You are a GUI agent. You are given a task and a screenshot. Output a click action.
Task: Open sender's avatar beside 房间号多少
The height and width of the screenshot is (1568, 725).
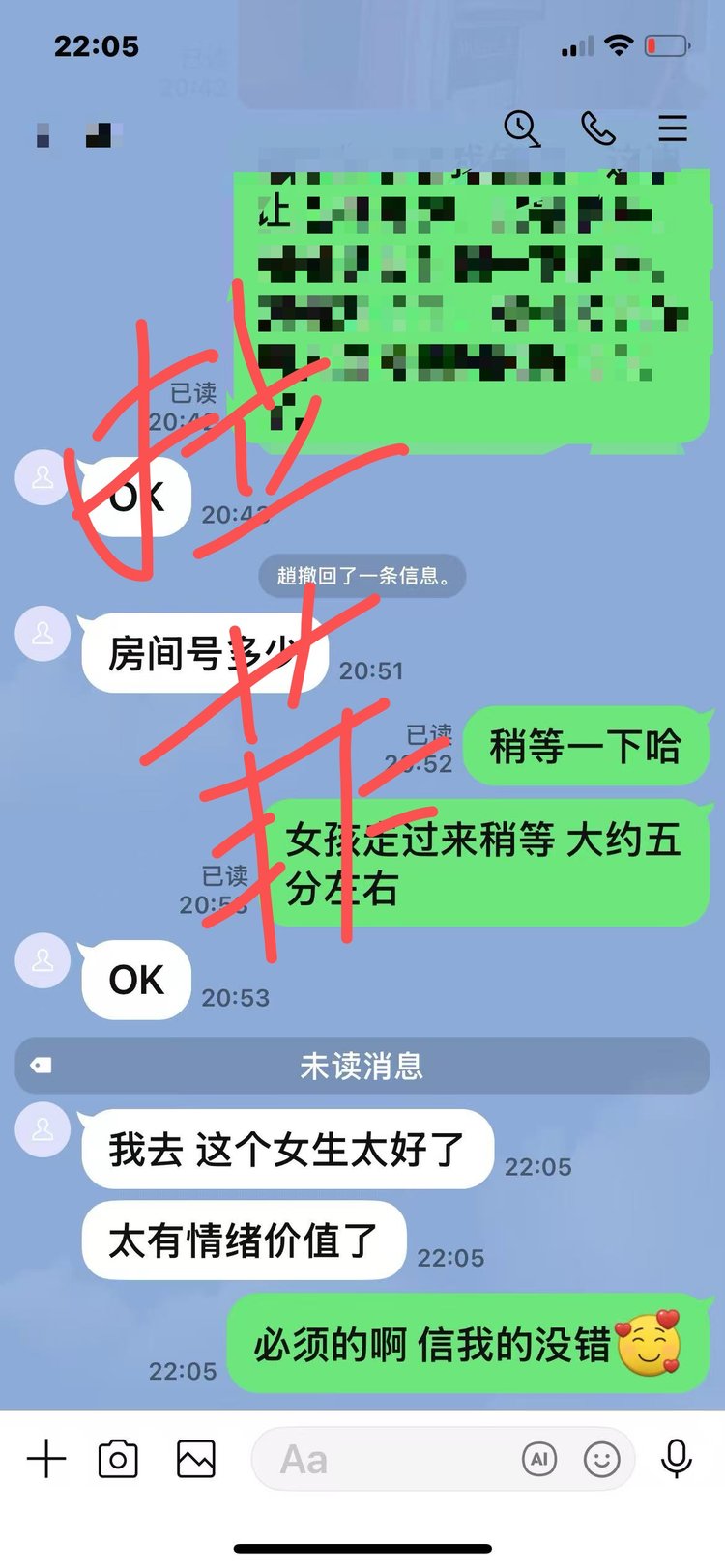pos(43,634)
